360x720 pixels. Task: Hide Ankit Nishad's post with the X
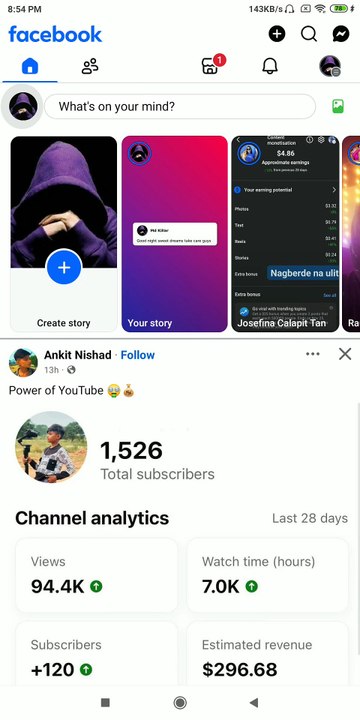tap(345, 354)
